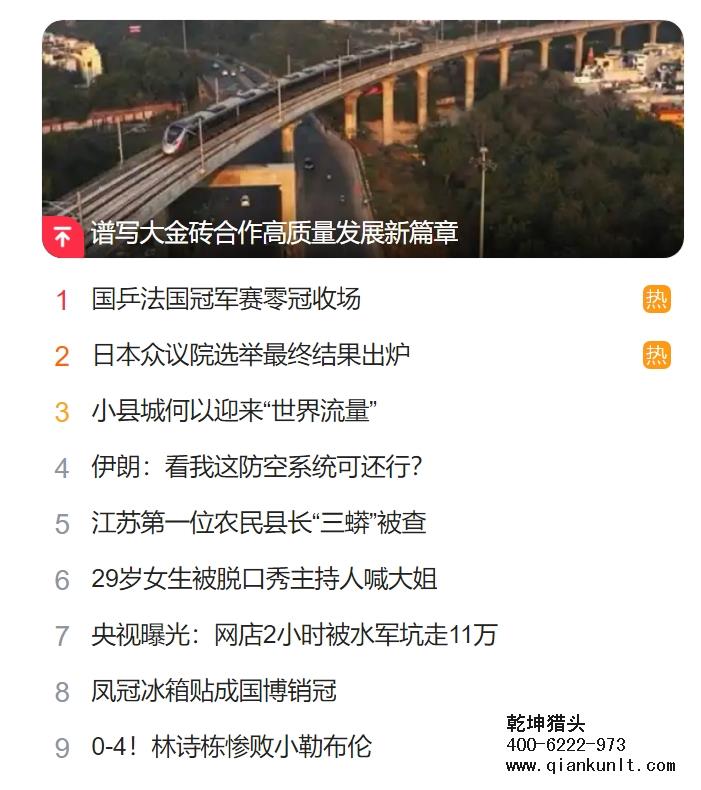Open 29岁女生被脱口秀主持人喊大姐 topic
Image resolution: width=701 pixels, height=790 pixels.
tap(264, 579)
